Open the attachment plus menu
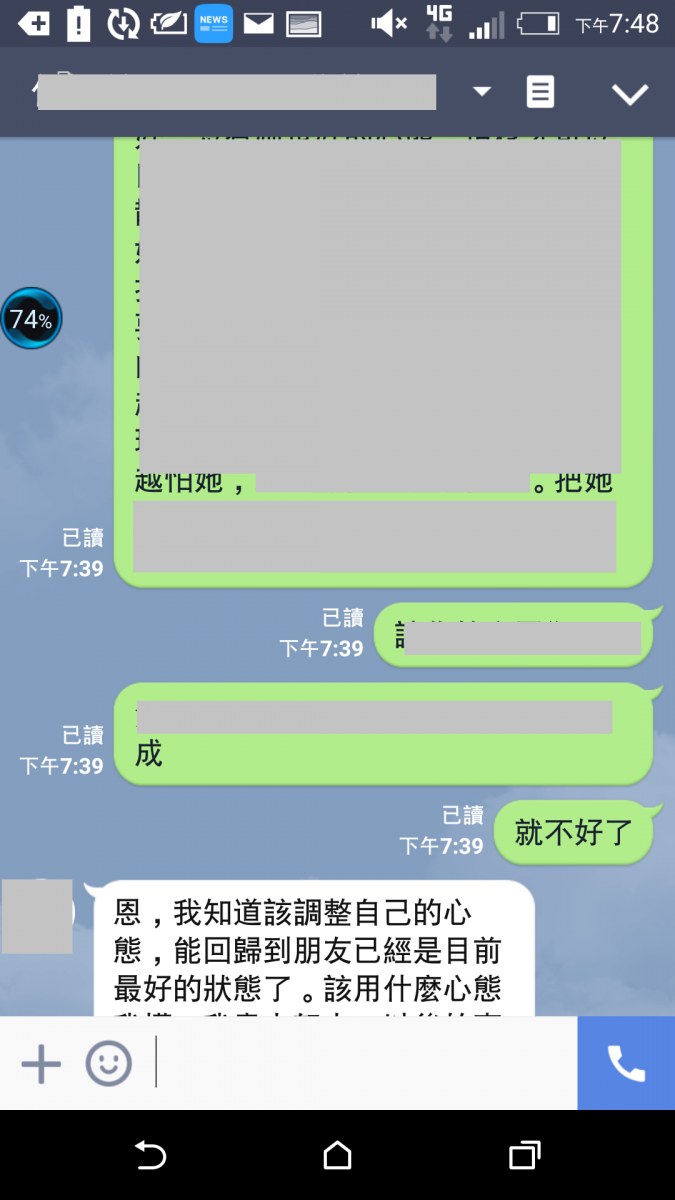Image resolution: width=675 pixels, height=1200 pixels. click(41, 1063)
